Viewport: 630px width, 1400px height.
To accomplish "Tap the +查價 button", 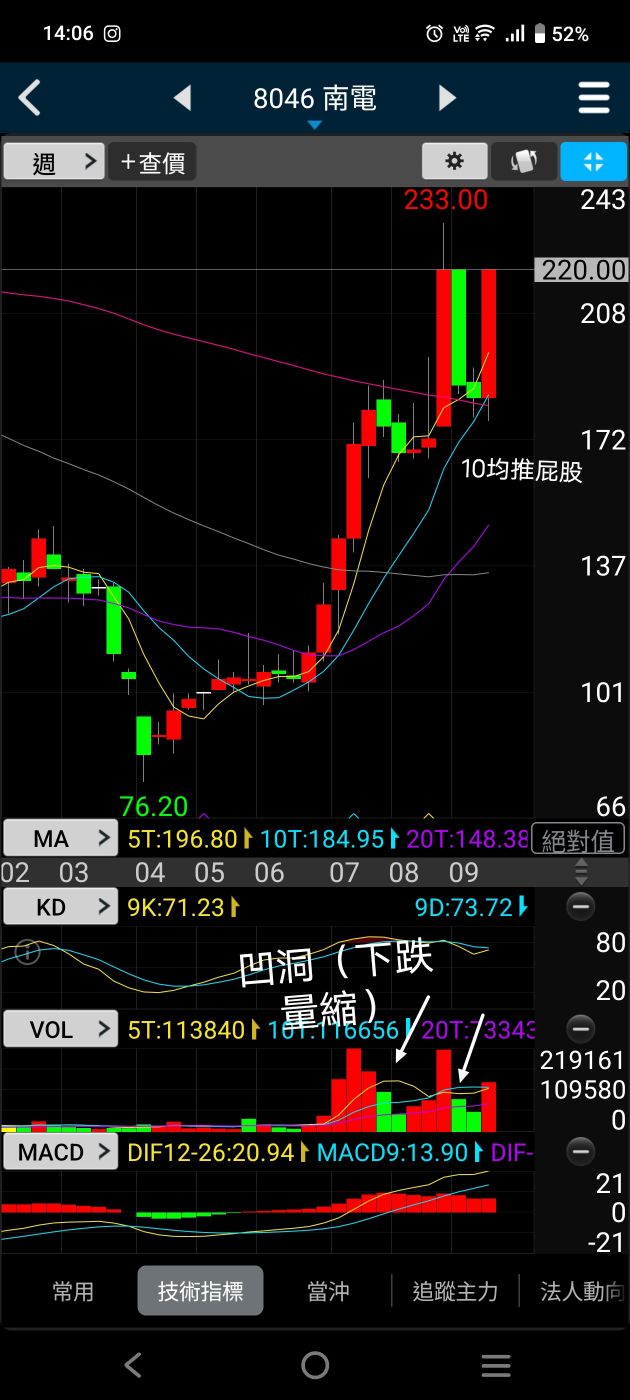I will click(152, 162).
